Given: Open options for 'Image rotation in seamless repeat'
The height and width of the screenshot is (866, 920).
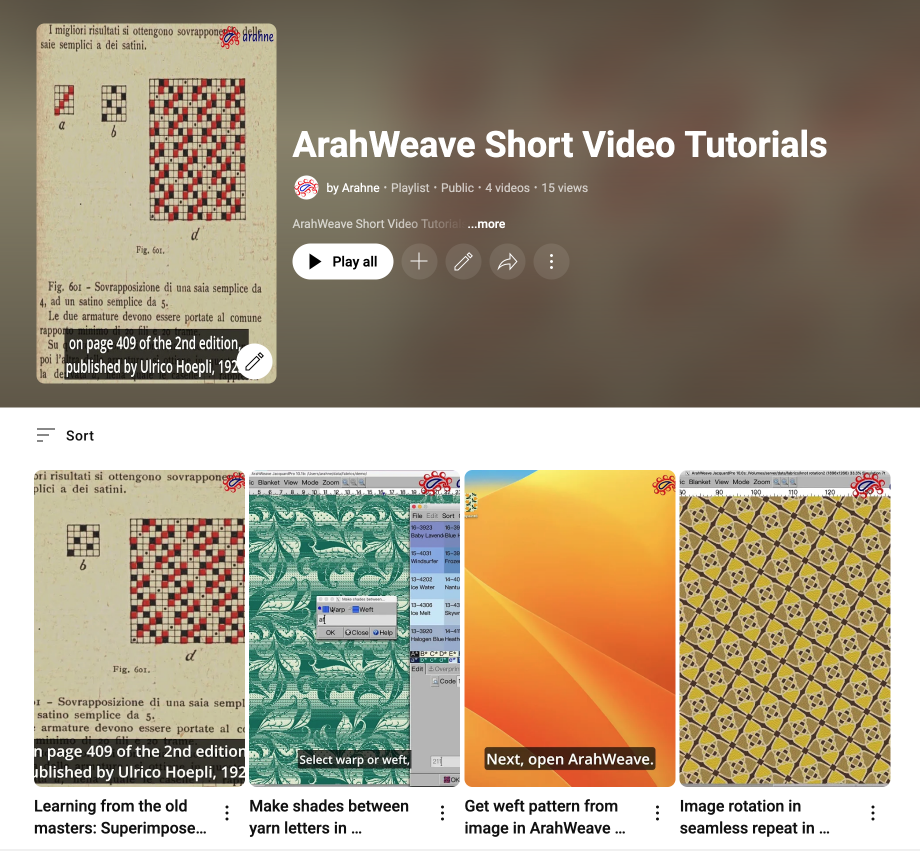Looking at the screenshot, I should click(872, 813).
